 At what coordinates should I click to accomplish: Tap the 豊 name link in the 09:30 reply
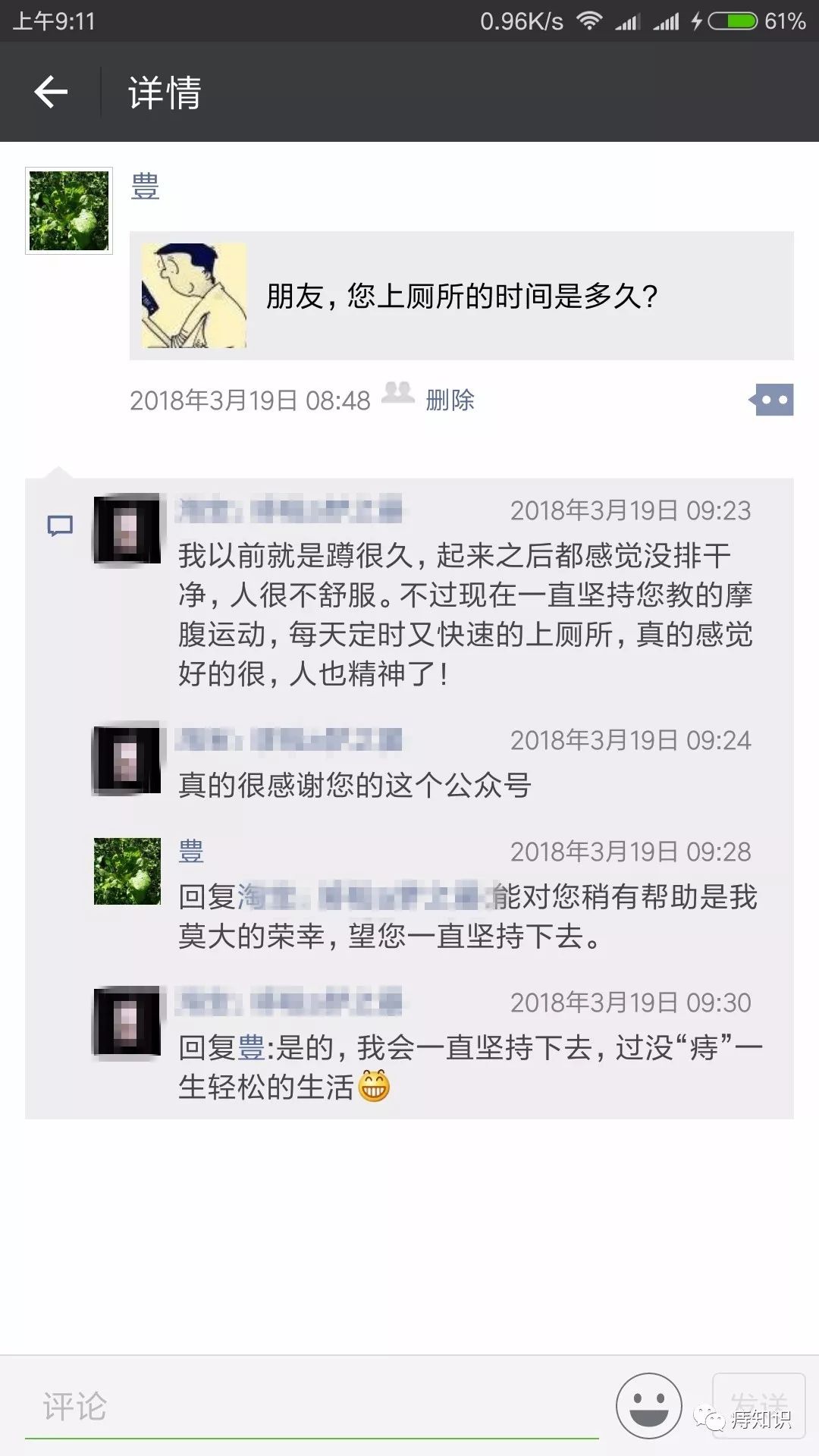tap(252, 1048)
